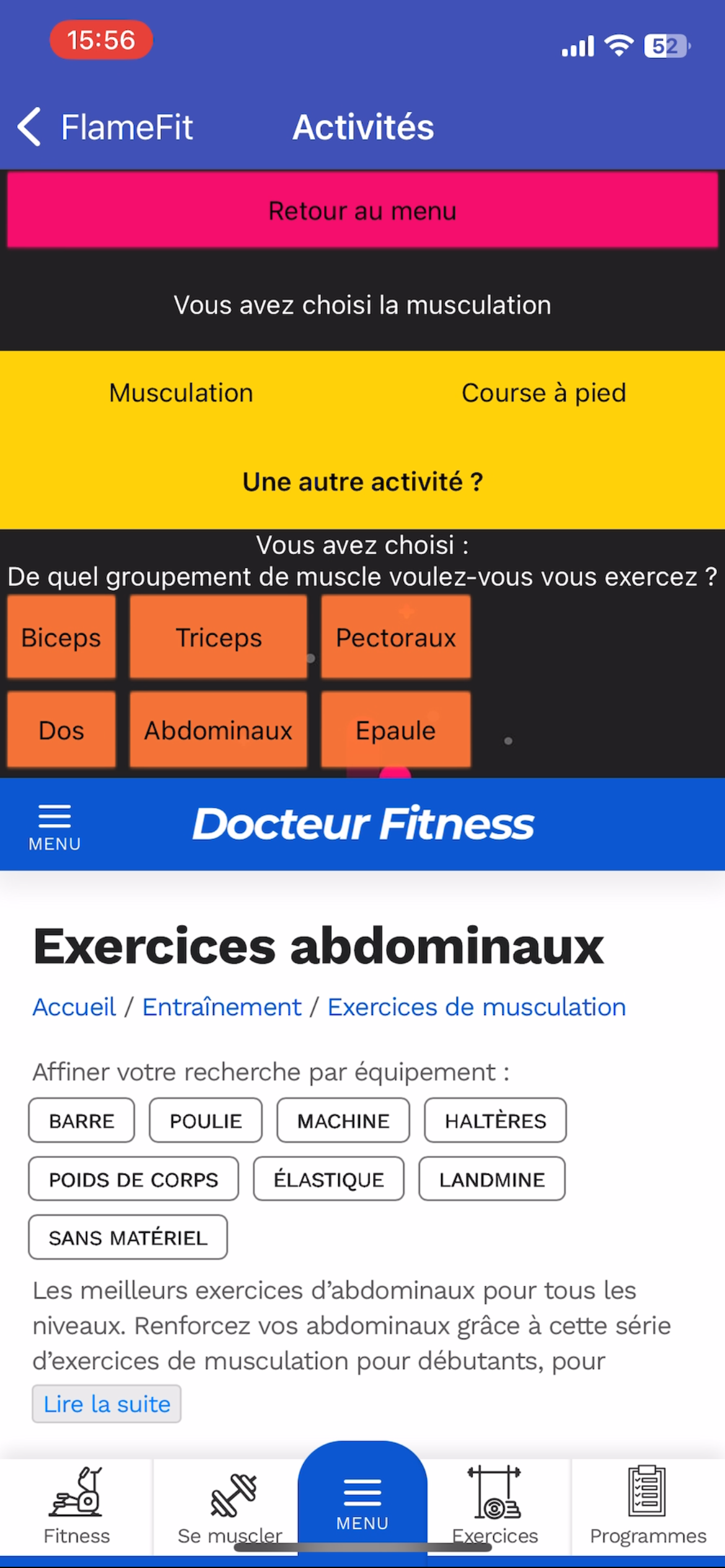Filter exercises by HALTÈRES
The height and width of the screenshot is (1568, 725).
[x=495, y=1121]
